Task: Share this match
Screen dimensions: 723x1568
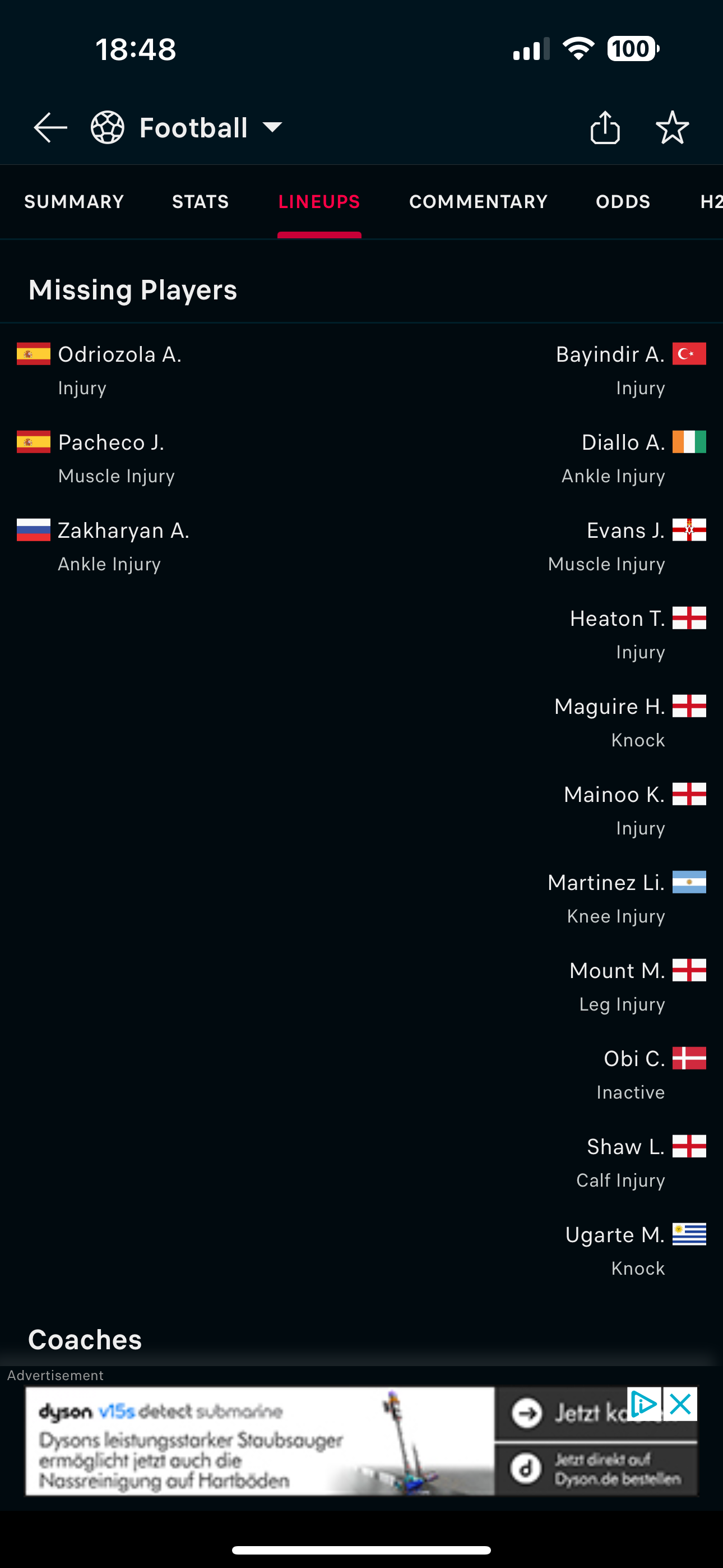Action: click(605, 127)
